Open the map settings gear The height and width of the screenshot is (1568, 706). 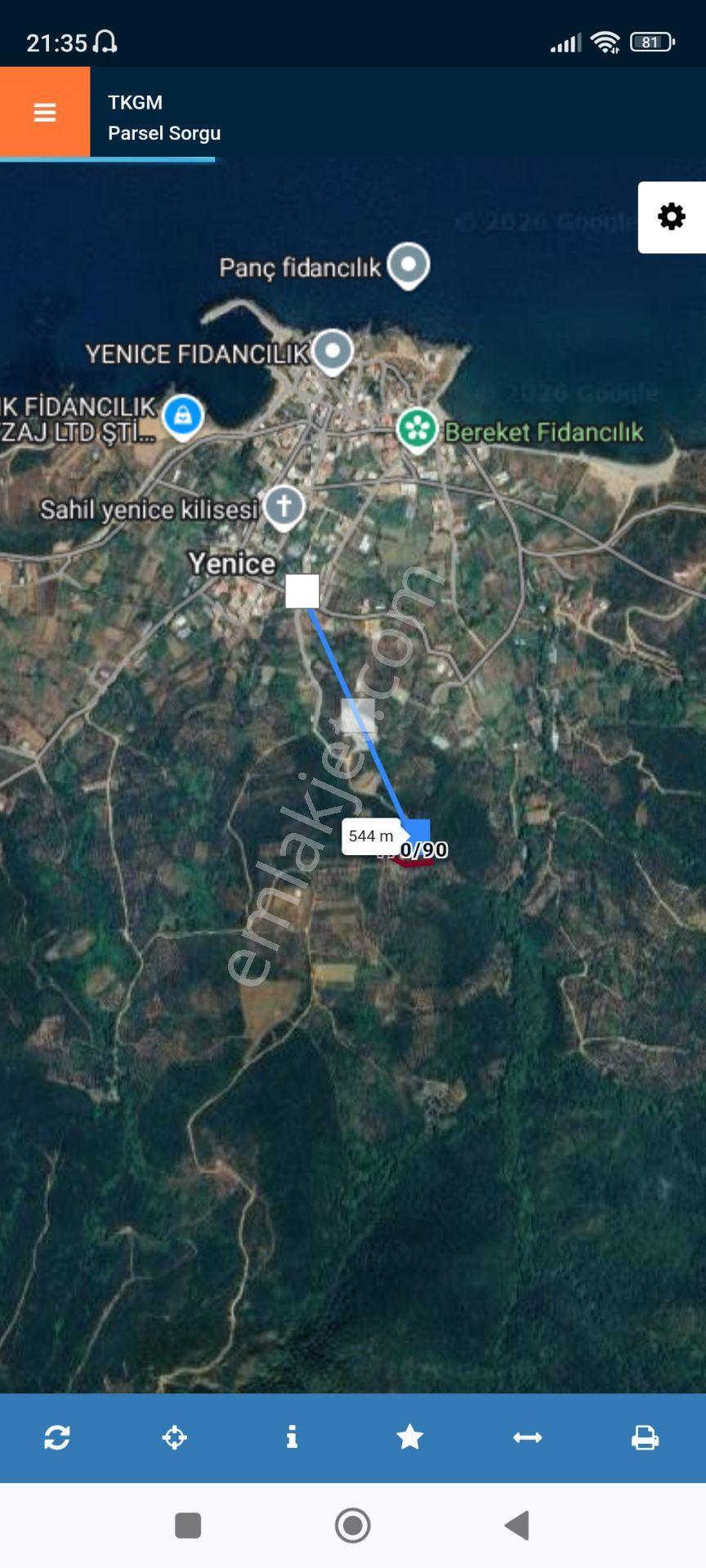672,217
